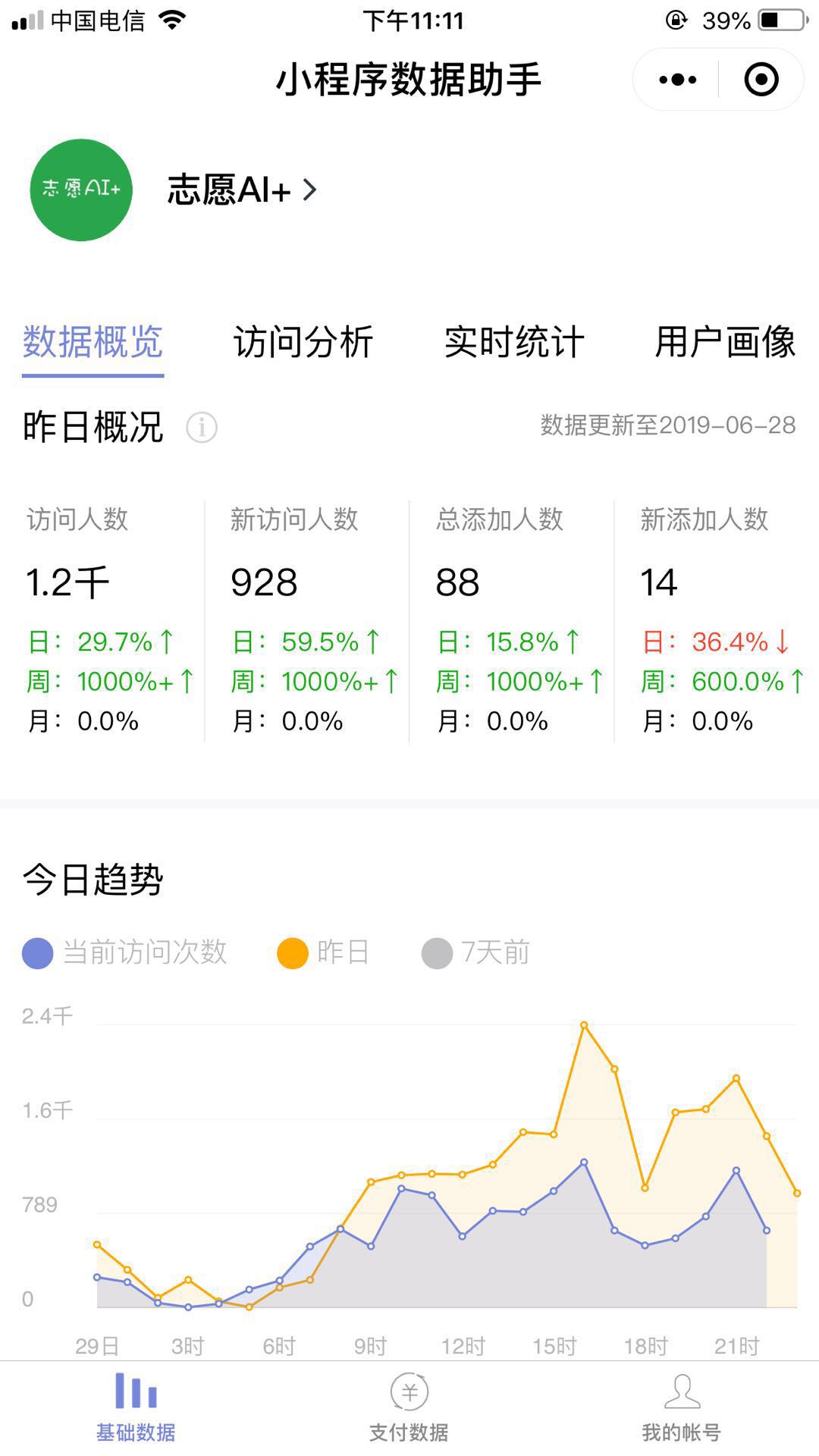Image resolution: width=819 pixels, height=1456 pixels.
Task: Tap the info icon beside 昨日概况
Action: [202, 428]
